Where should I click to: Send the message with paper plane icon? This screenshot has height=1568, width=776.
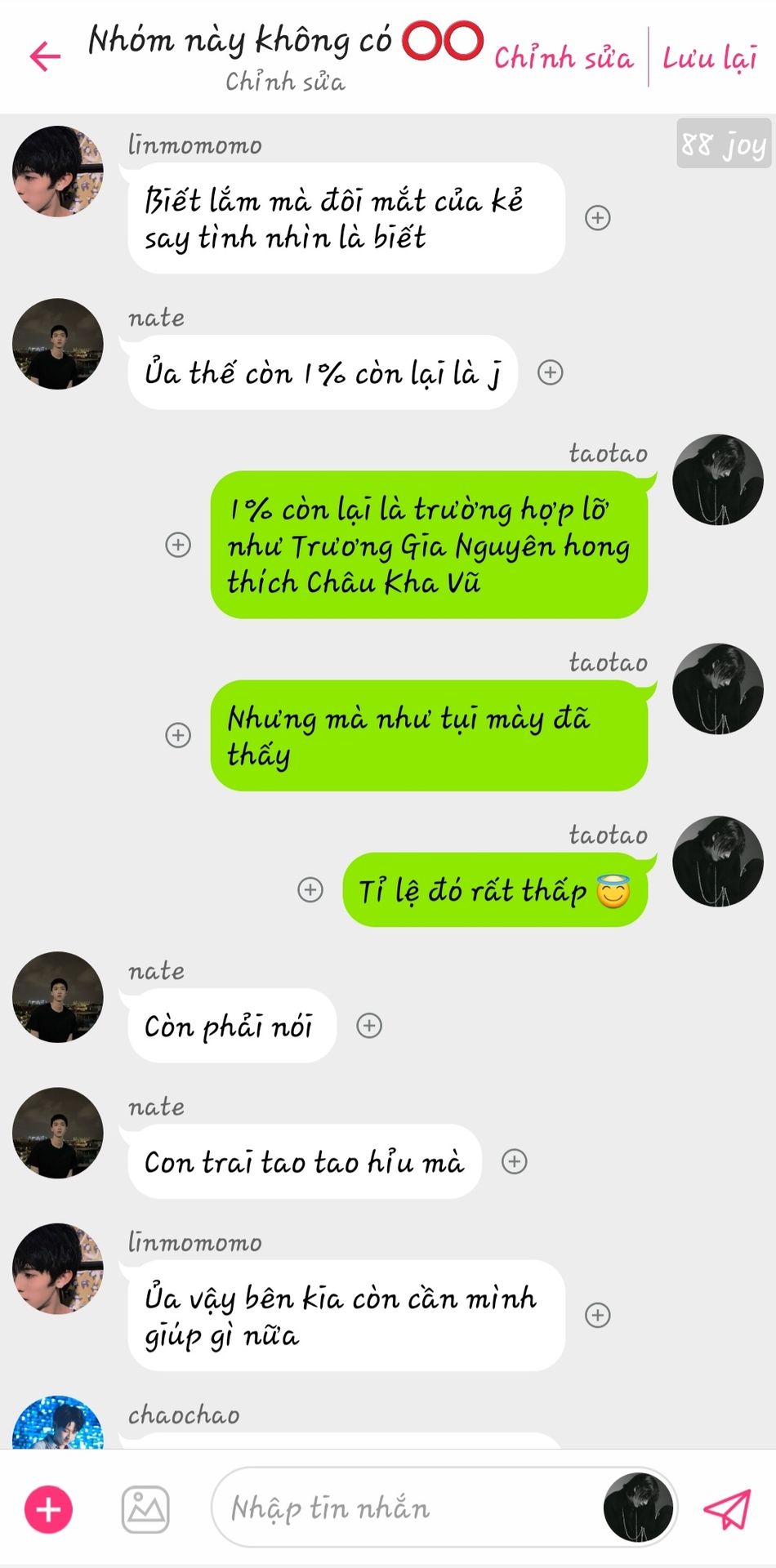pos(727,1509)
